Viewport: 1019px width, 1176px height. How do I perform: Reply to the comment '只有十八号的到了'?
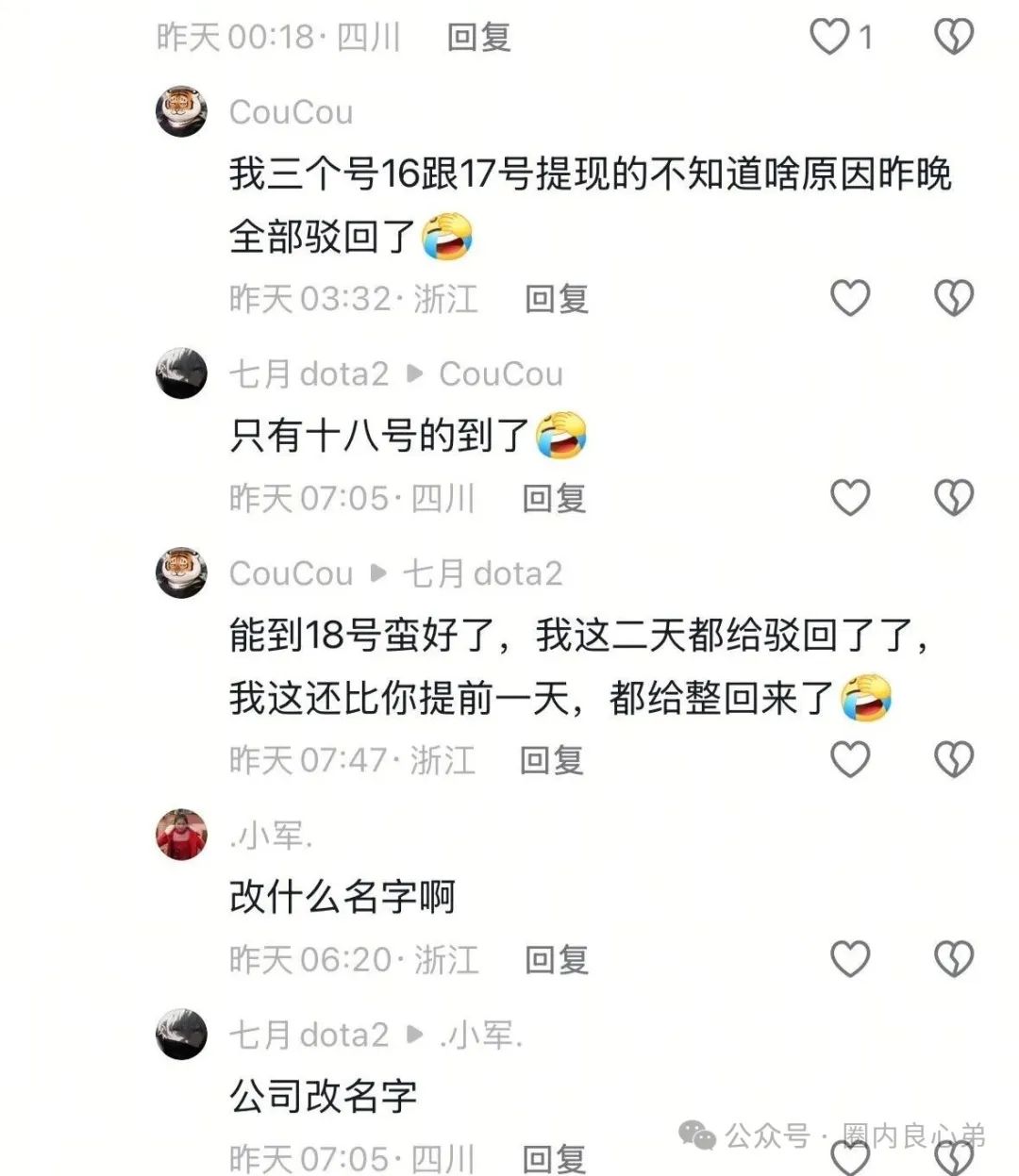click(555, 498)
